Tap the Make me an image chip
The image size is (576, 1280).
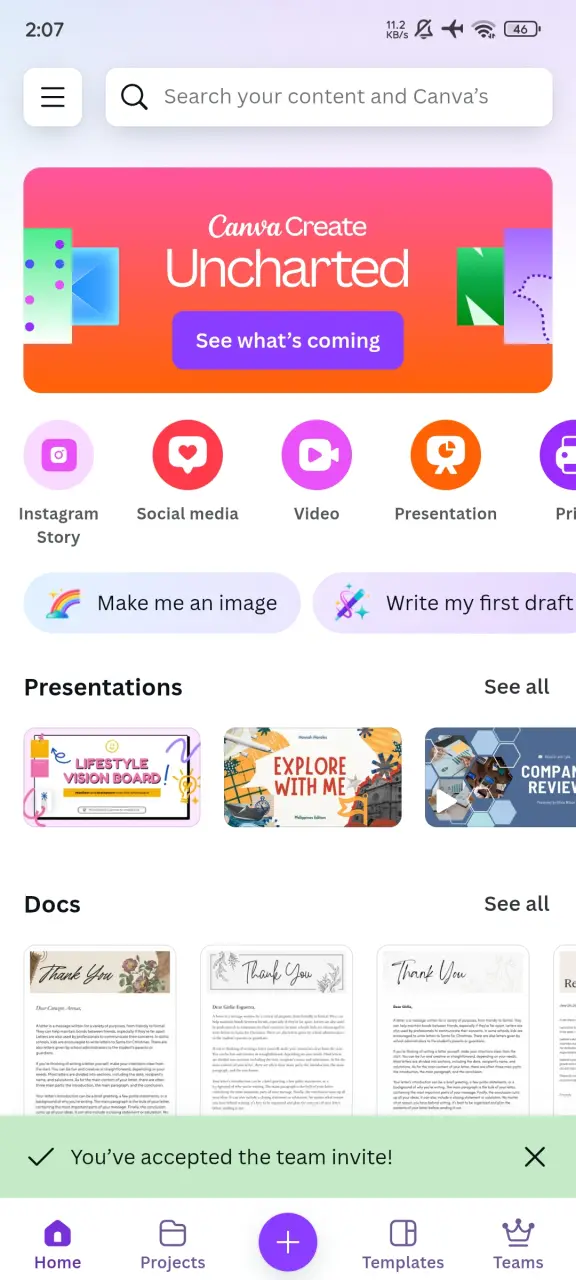162,603
